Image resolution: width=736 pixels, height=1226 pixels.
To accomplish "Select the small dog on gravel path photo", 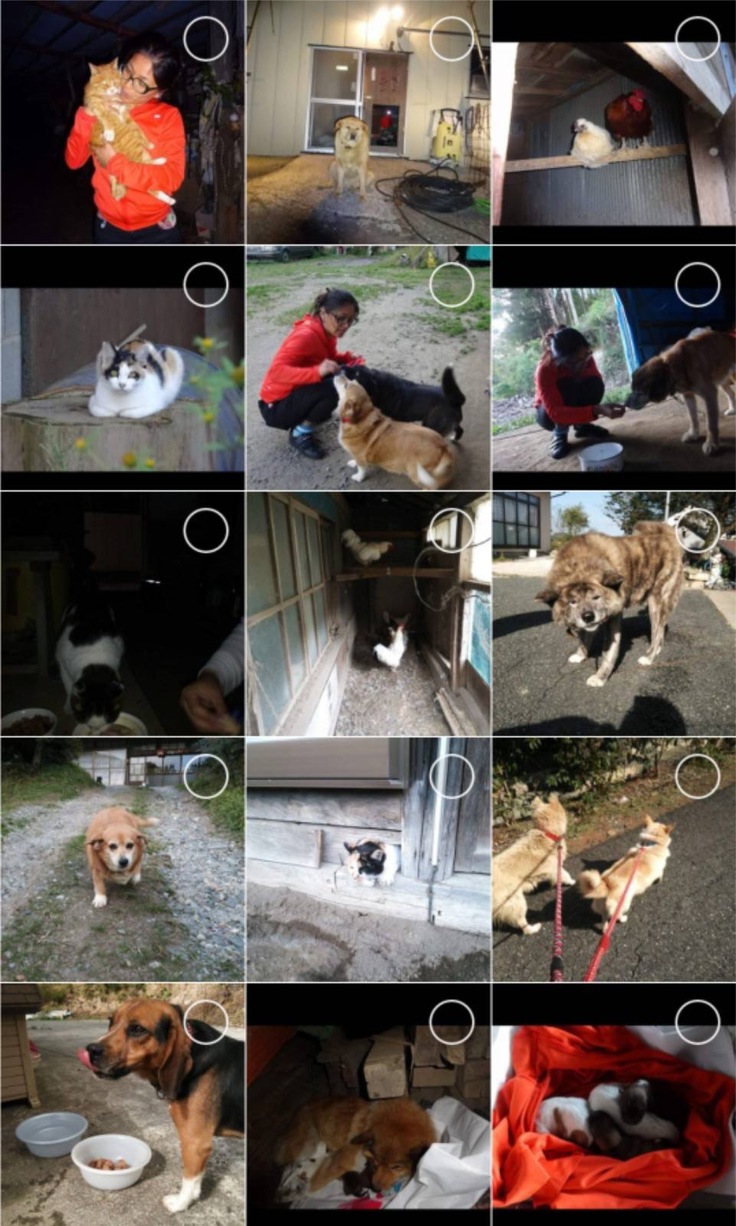I will pos(206,776).
